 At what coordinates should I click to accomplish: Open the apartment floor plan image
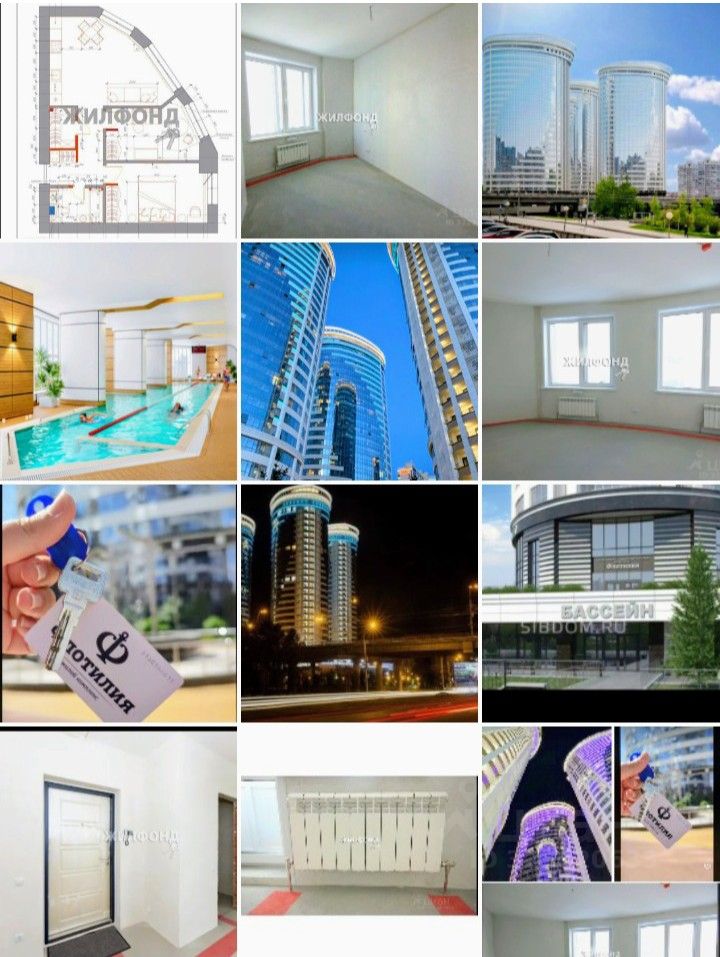pos(120,120)
